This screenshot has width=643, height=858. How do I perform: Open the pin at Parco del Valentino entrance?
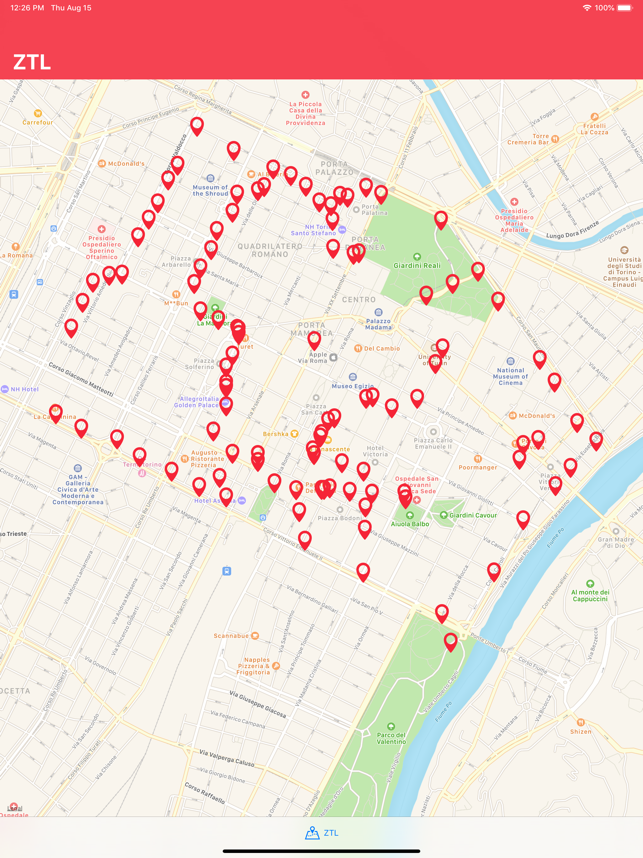point(451,641)
